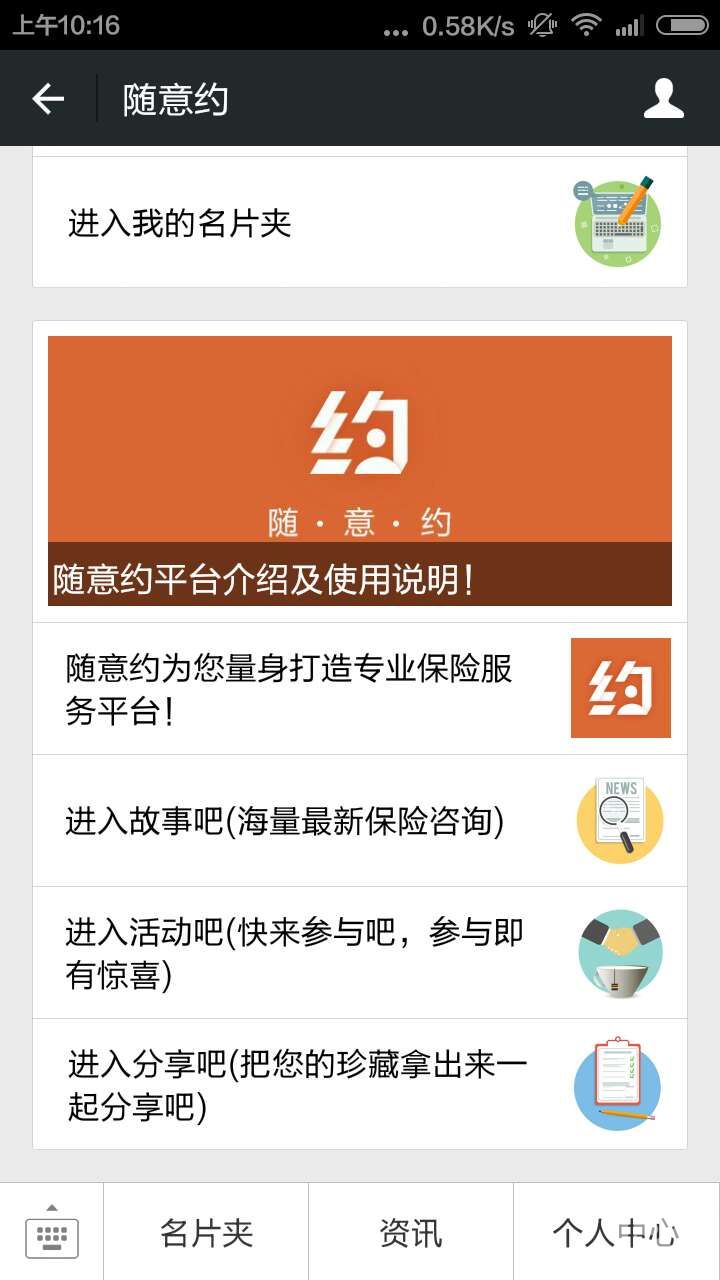
Task: Open 进入我的名片夹 entry
Action: click(x=360, y=223)
